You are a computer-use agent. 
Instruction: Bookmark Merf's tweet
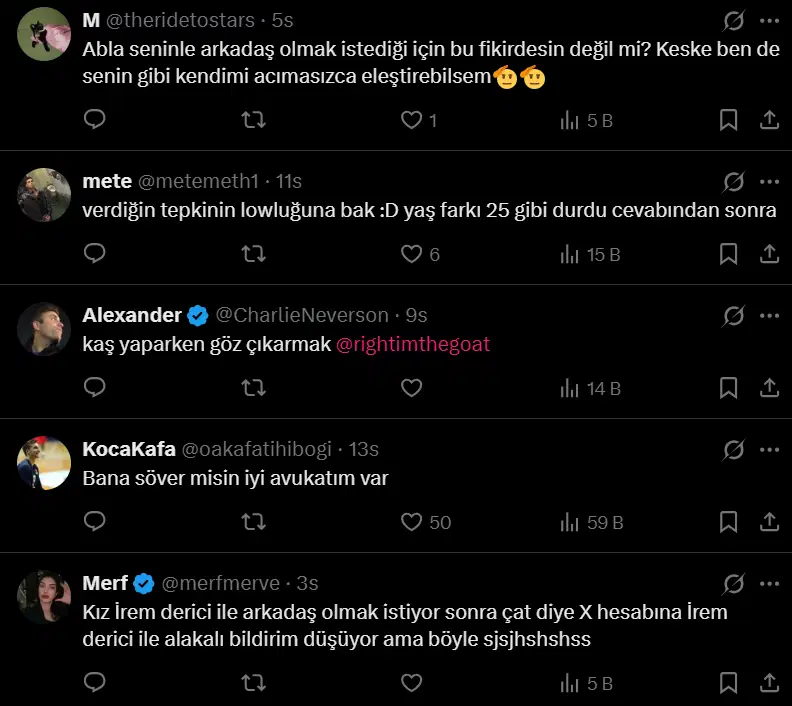coord(729,683)
